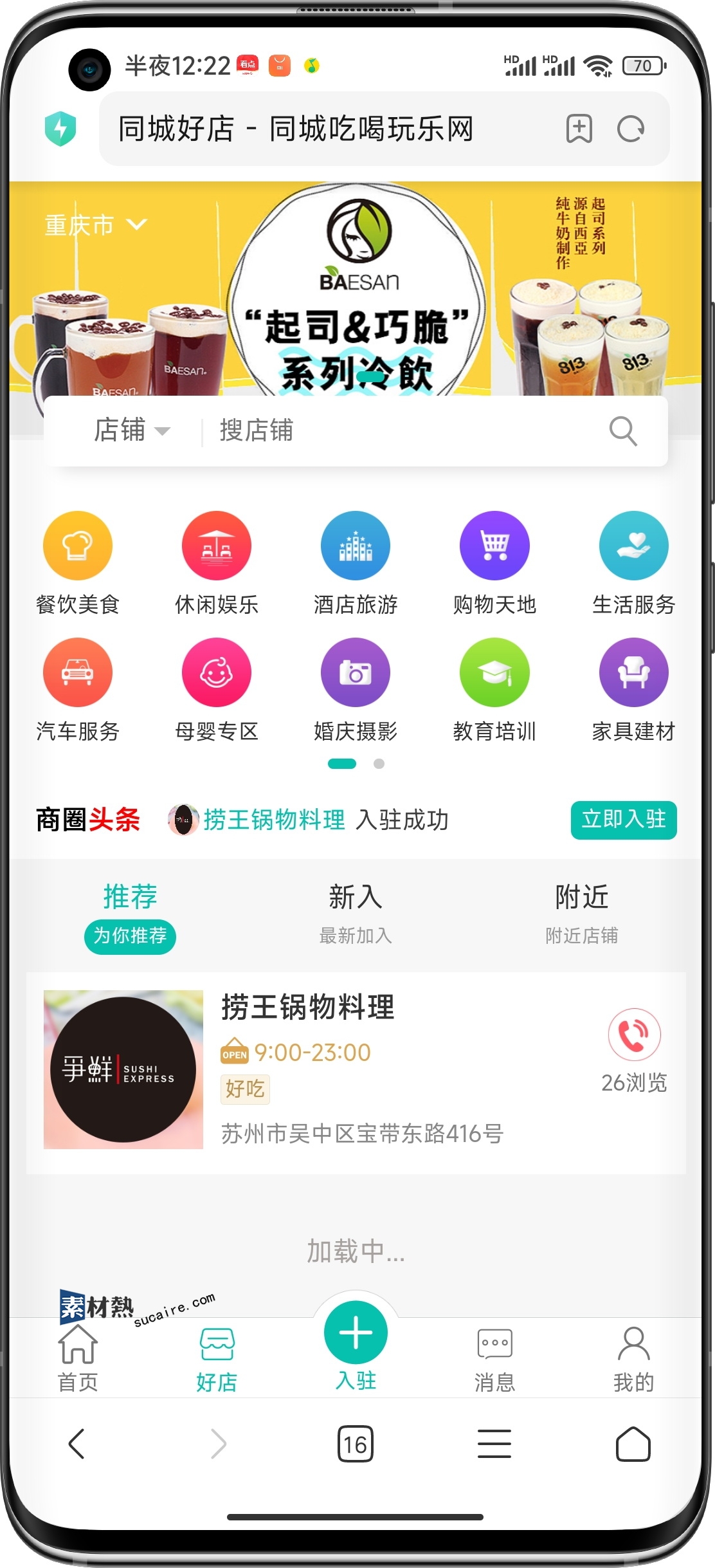Image resolution: width=715 pixels, height=1568 pixels.
Task: Switch to the 新入 tab
Action: point(356,912)
